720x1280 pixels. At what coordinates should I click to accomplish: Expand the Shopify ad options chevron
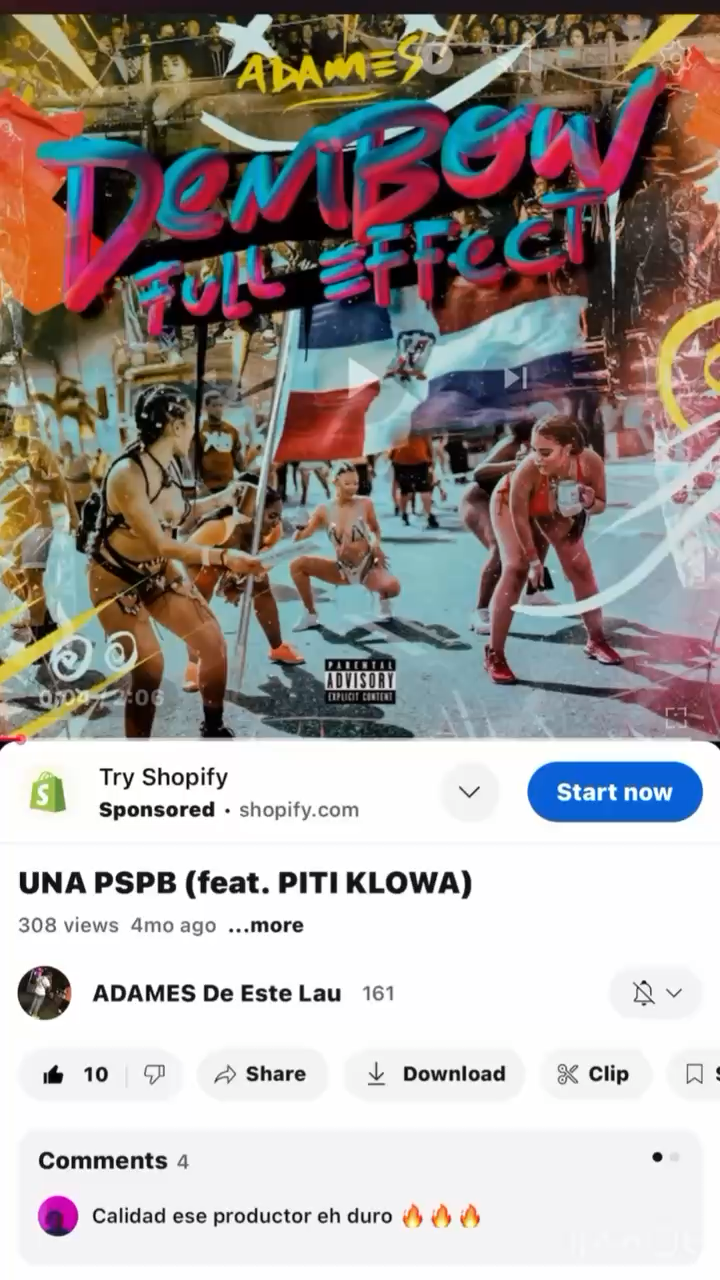(x=469, y=792)
